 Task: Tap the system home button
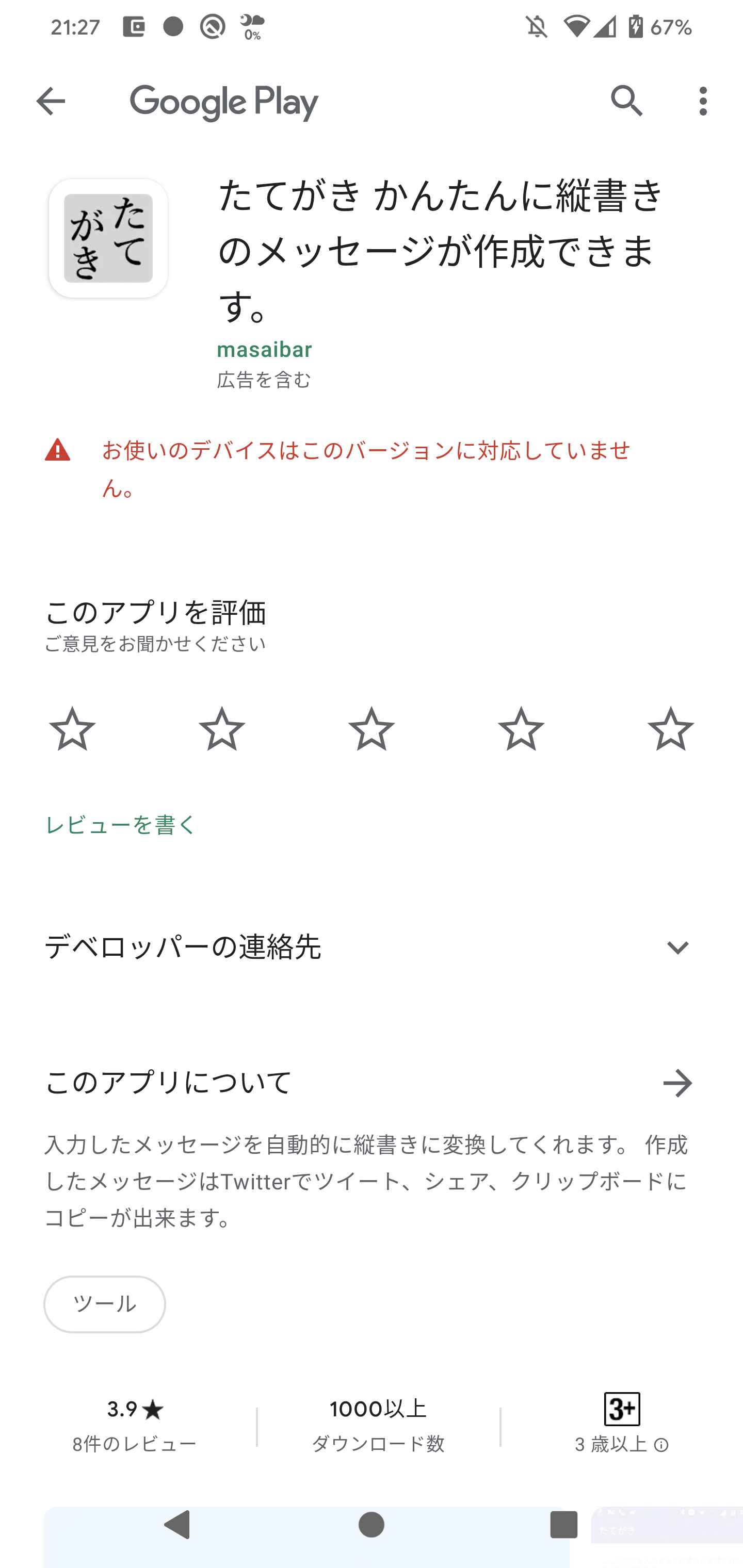372,1525
